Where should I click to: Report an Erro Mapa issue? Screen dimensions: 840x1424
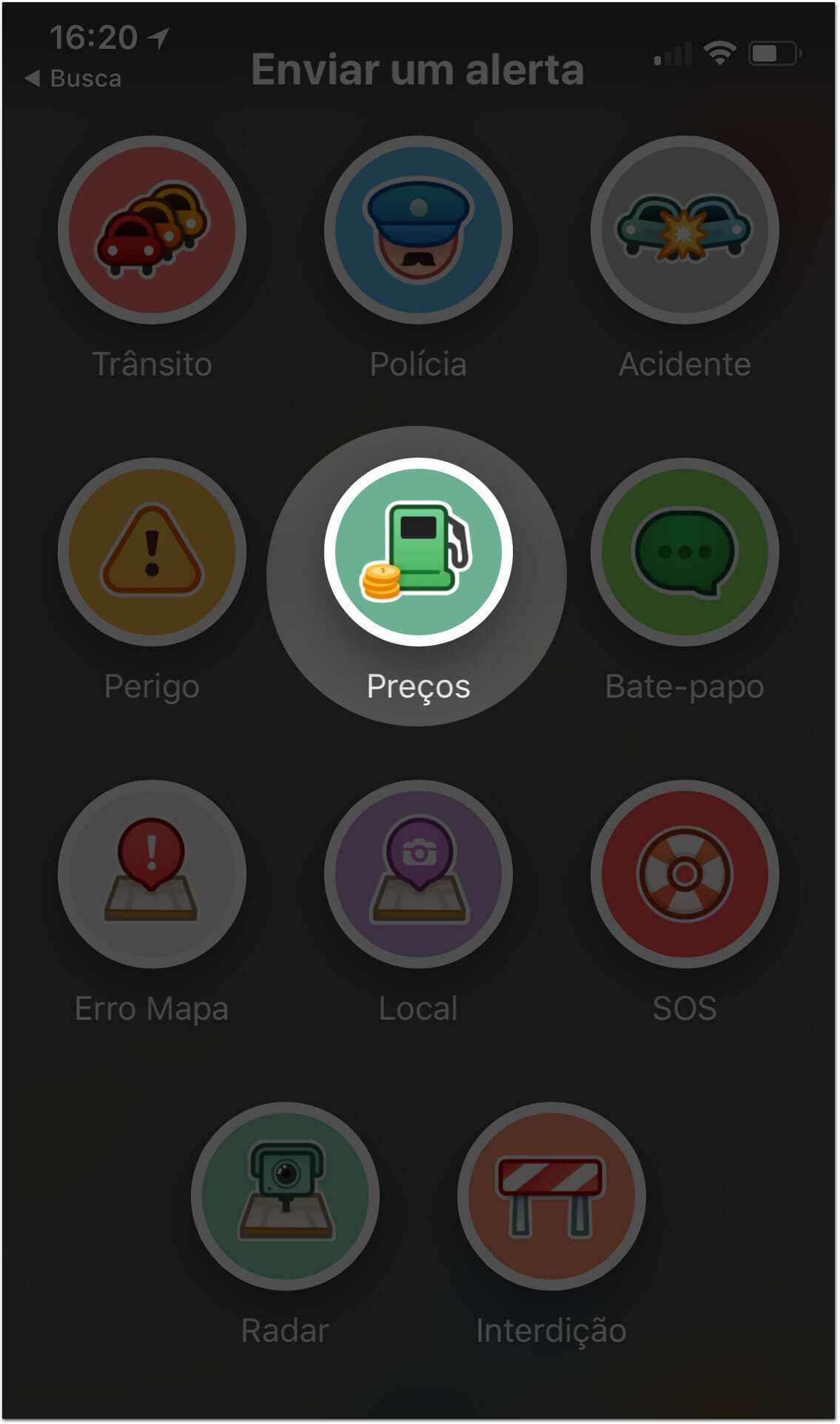pos(152,875)
